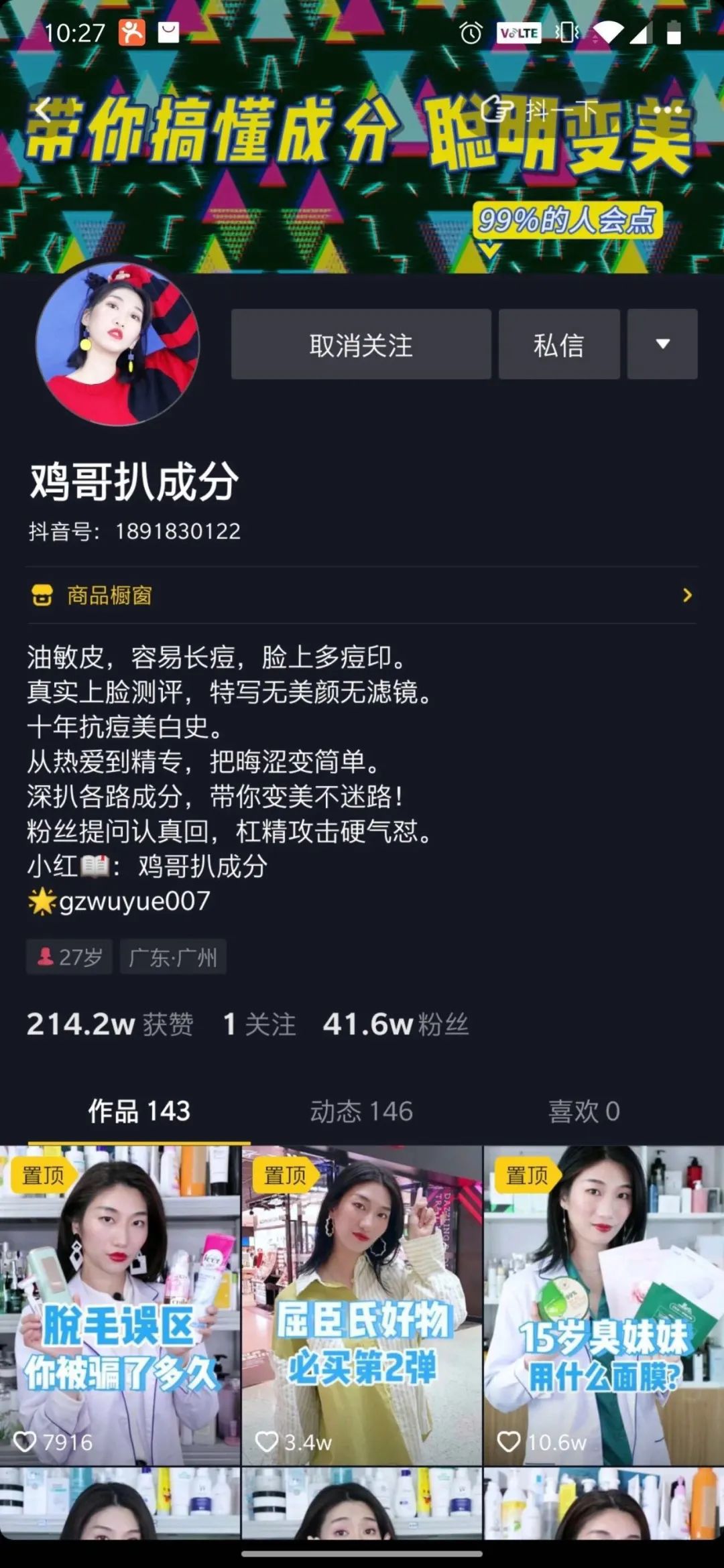The image size is (724, 1568).
Task: Open 商品橱窗 via the right chevron
Action: (x=686, y=595)
